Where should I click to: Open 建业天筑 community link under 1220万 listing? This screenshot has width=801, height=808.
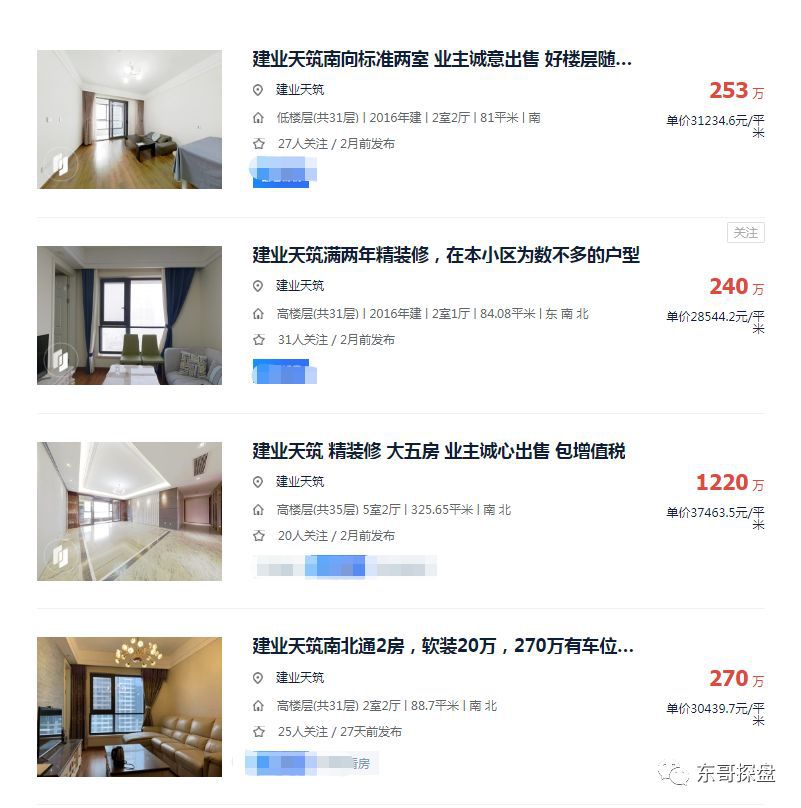[300, 482]
